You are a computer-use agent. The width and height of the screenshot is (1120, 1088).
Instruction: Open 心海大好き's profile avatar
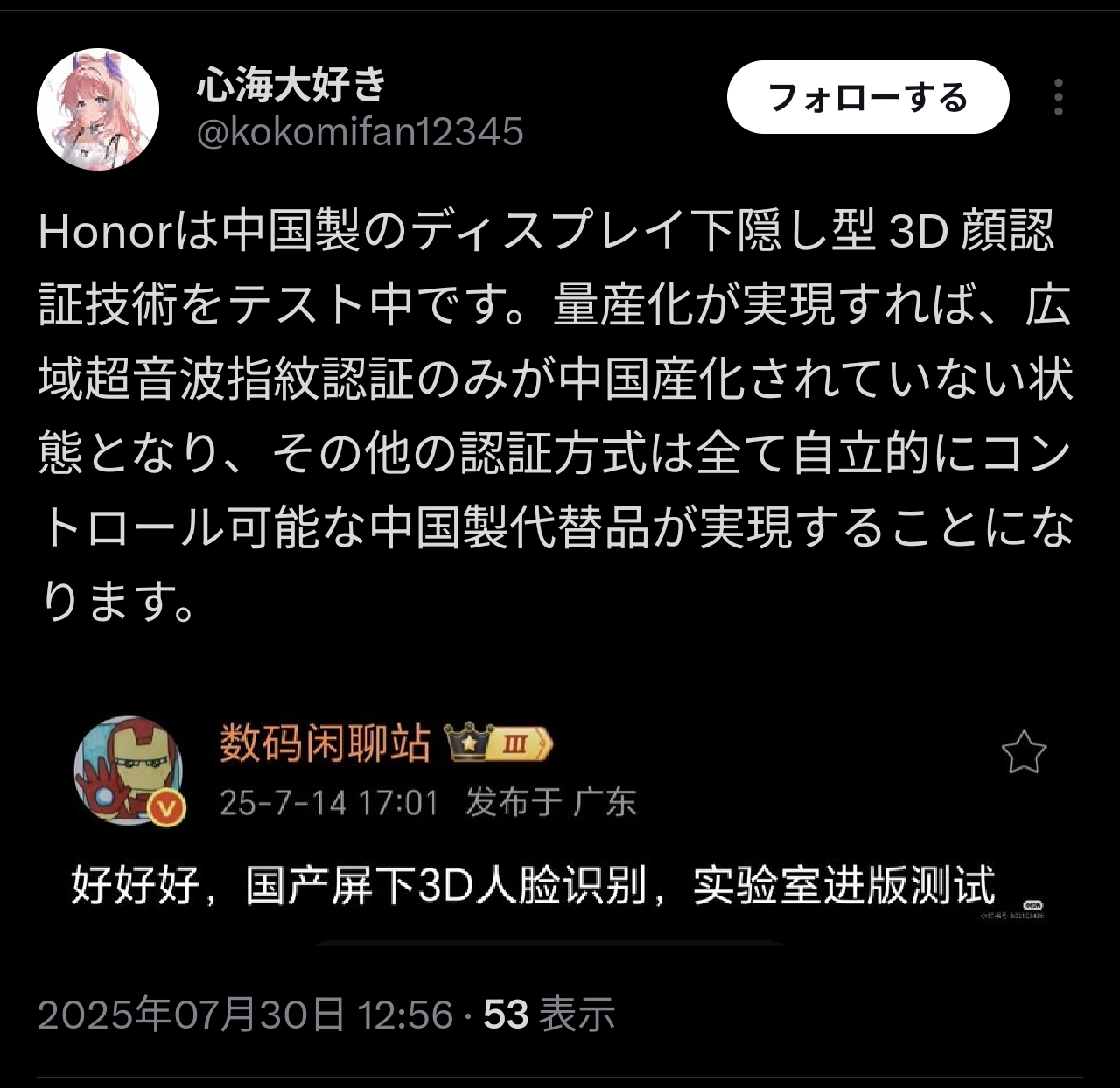point(98,109)
